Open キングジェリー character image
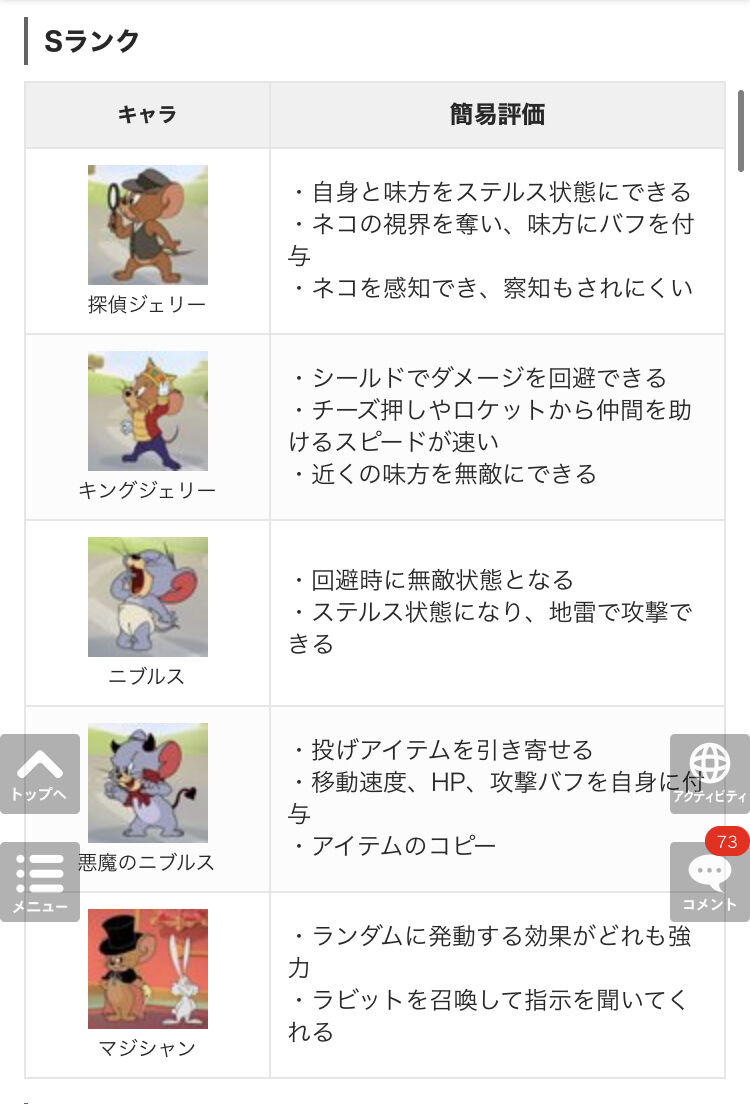This screenshot has width=750, height=1104. [148, 410]
